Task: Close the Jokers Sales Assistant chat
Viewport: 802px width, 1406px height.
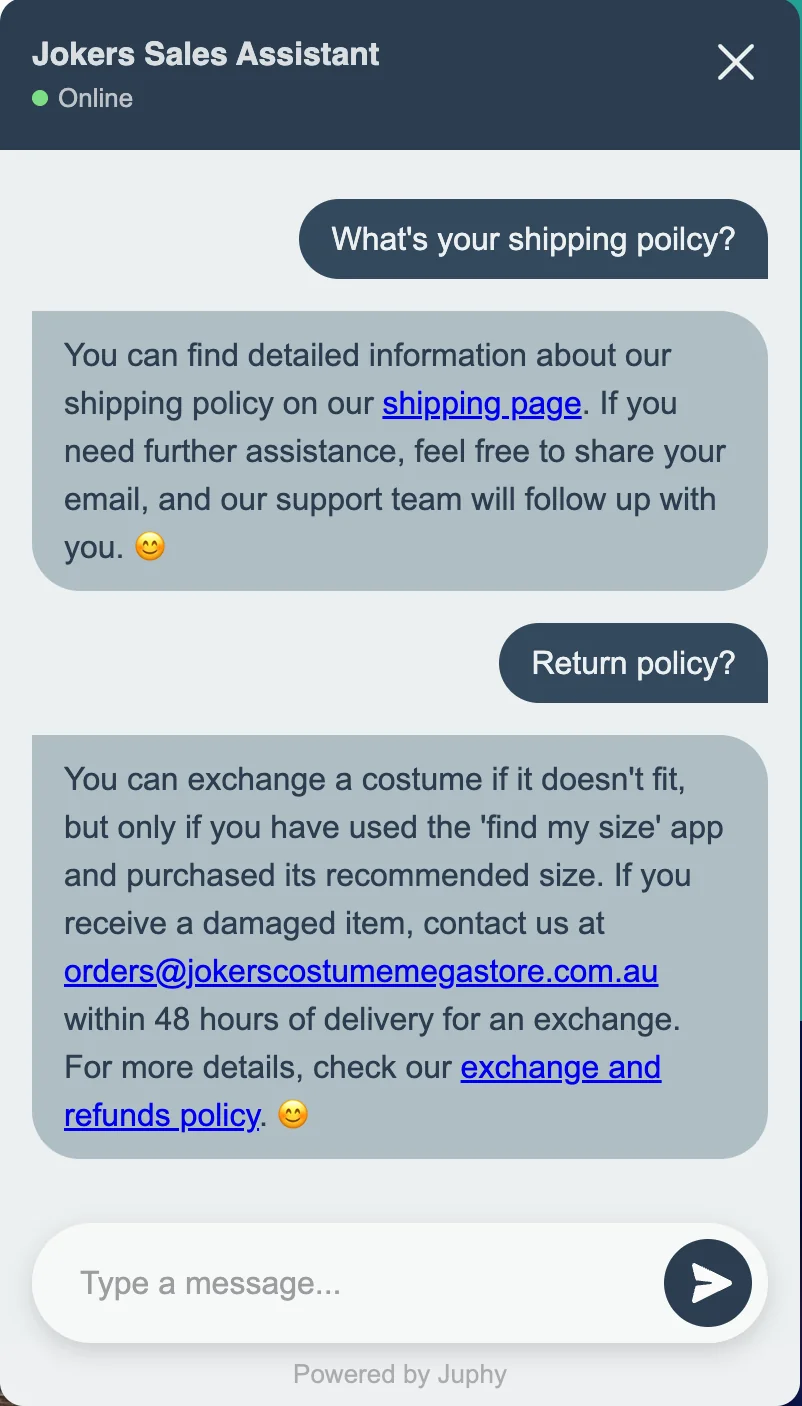Action: (x=735, y=62)
